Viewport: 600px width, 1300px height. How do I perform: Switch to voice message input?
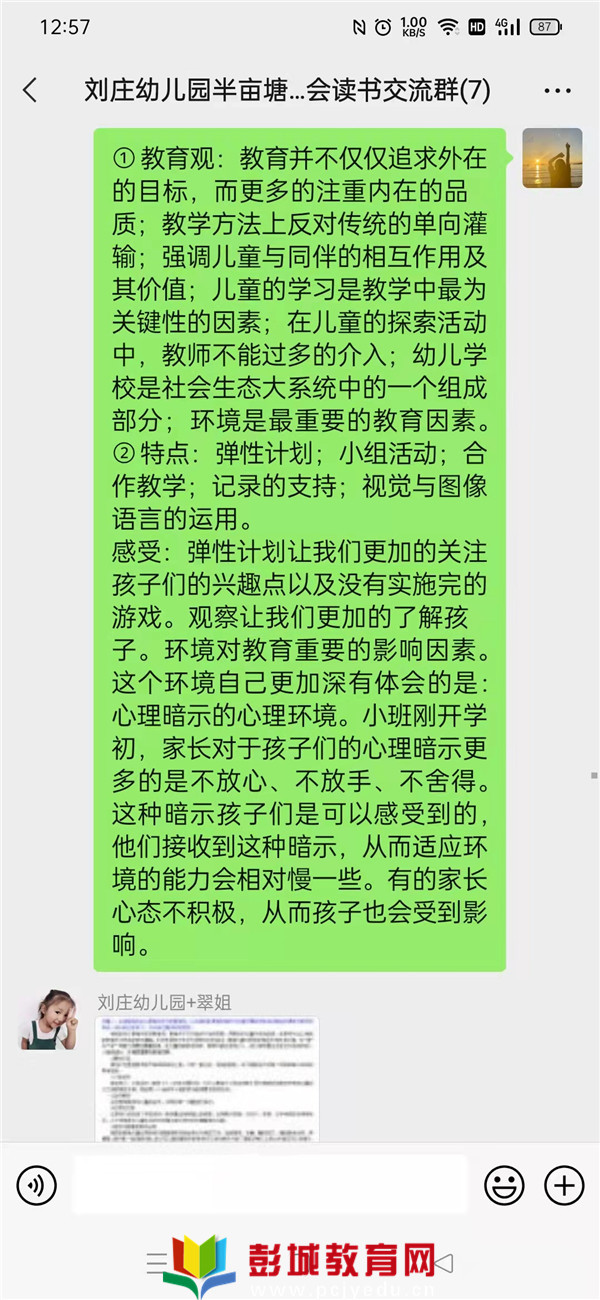tap(37, 1186)
